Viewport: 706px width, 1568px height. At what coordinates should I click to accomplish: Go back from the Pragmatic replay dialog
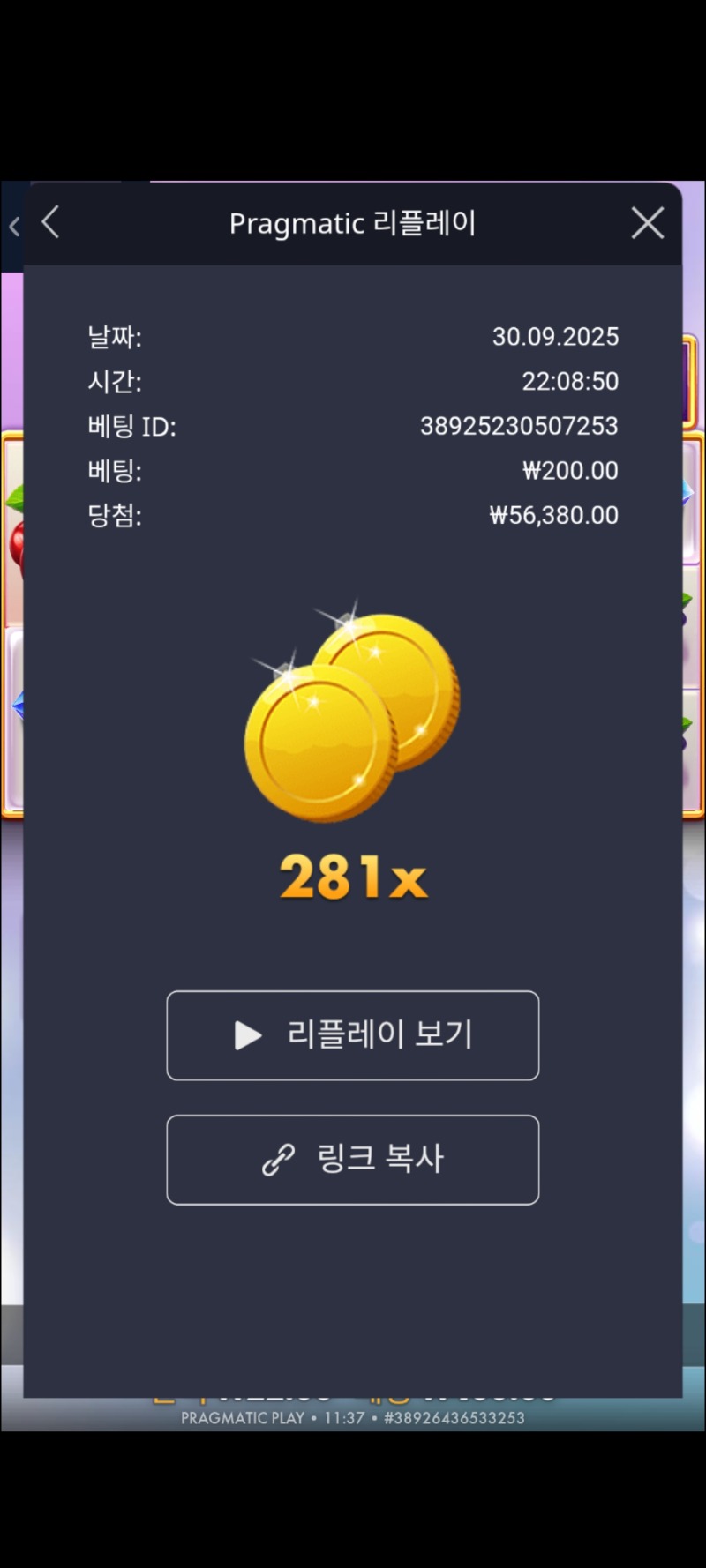click(x=51, y=223)
